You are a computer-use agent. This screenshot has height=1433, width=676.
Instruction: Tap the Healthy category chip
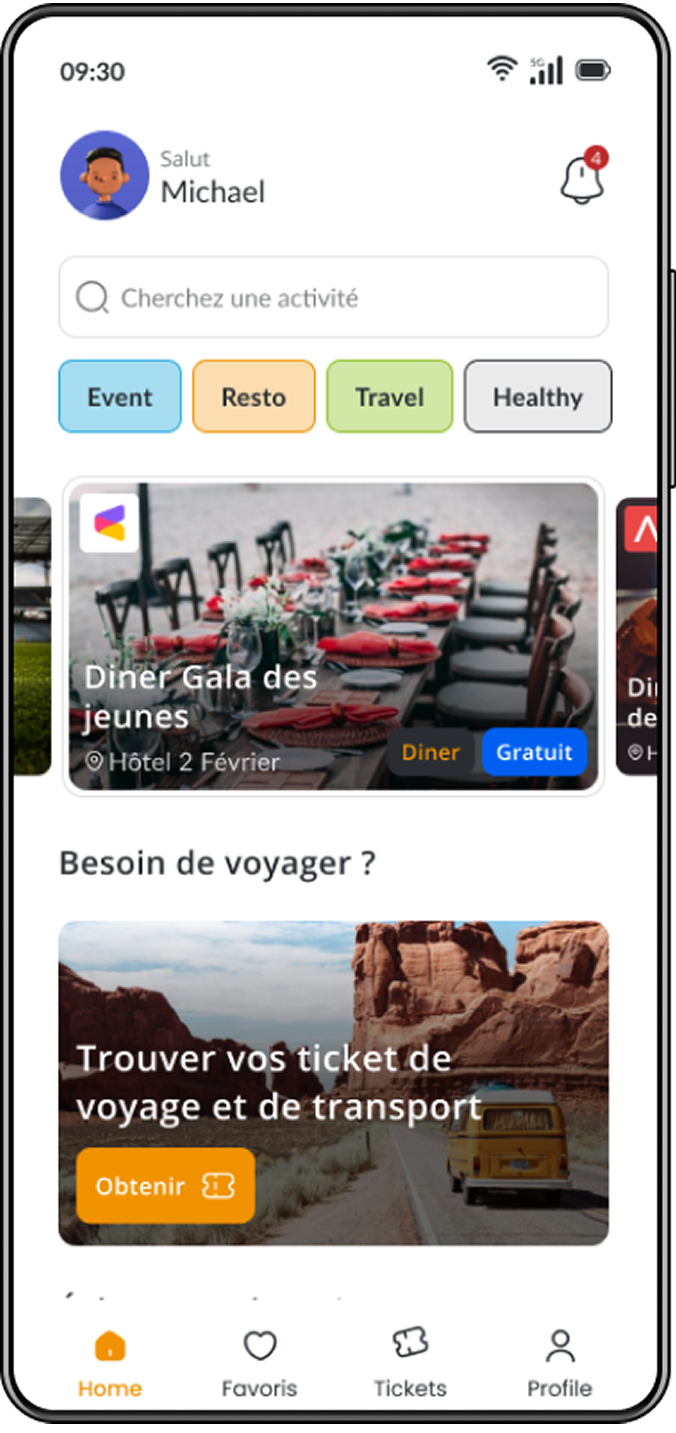[538, 397]
